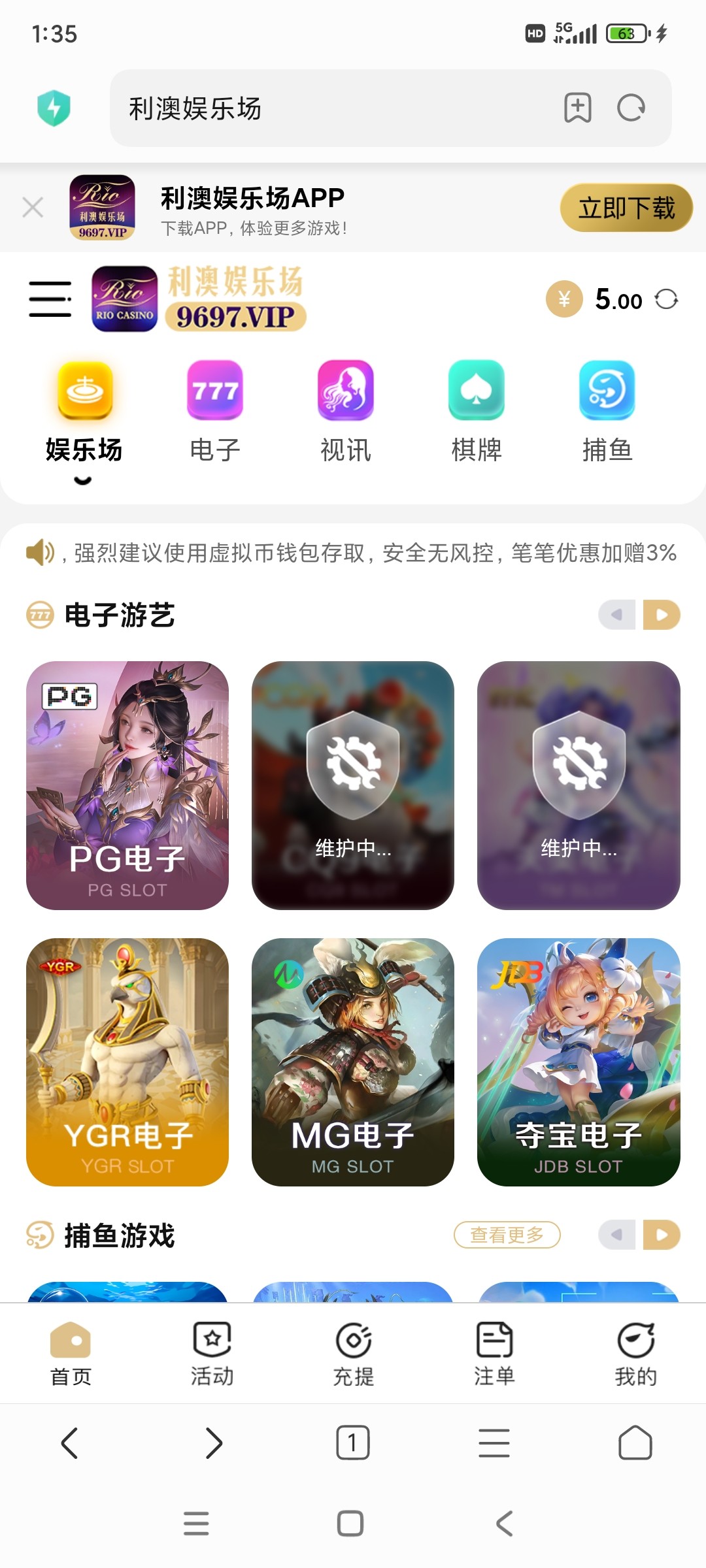Tap 查看更多 for 捕鱼游戏
Image resolution: width=706 pixels, height=1568 pixels.
(x=507, y=1235)
